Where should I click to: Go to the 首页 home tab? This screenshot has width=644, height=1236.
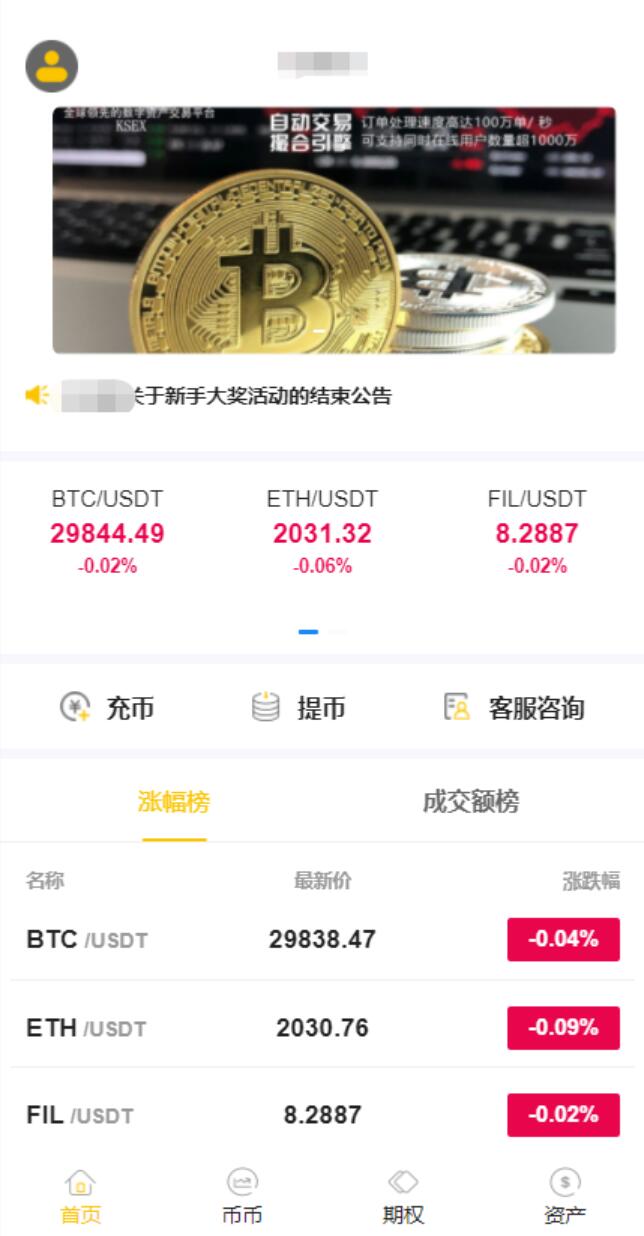(x=81, y=1198)
